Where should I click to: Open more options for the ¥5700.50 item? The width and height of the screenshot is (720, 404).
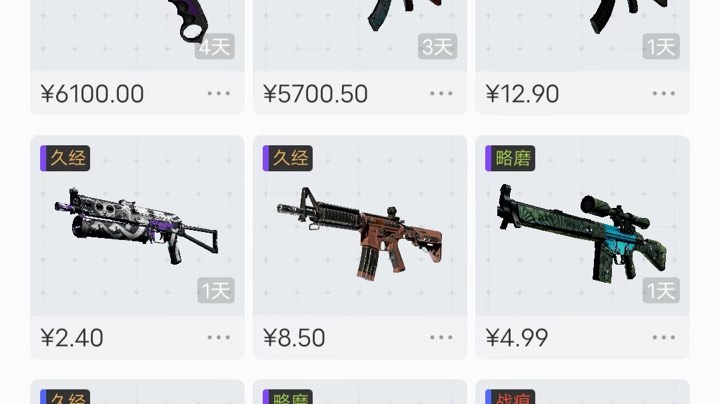[441, 93]
